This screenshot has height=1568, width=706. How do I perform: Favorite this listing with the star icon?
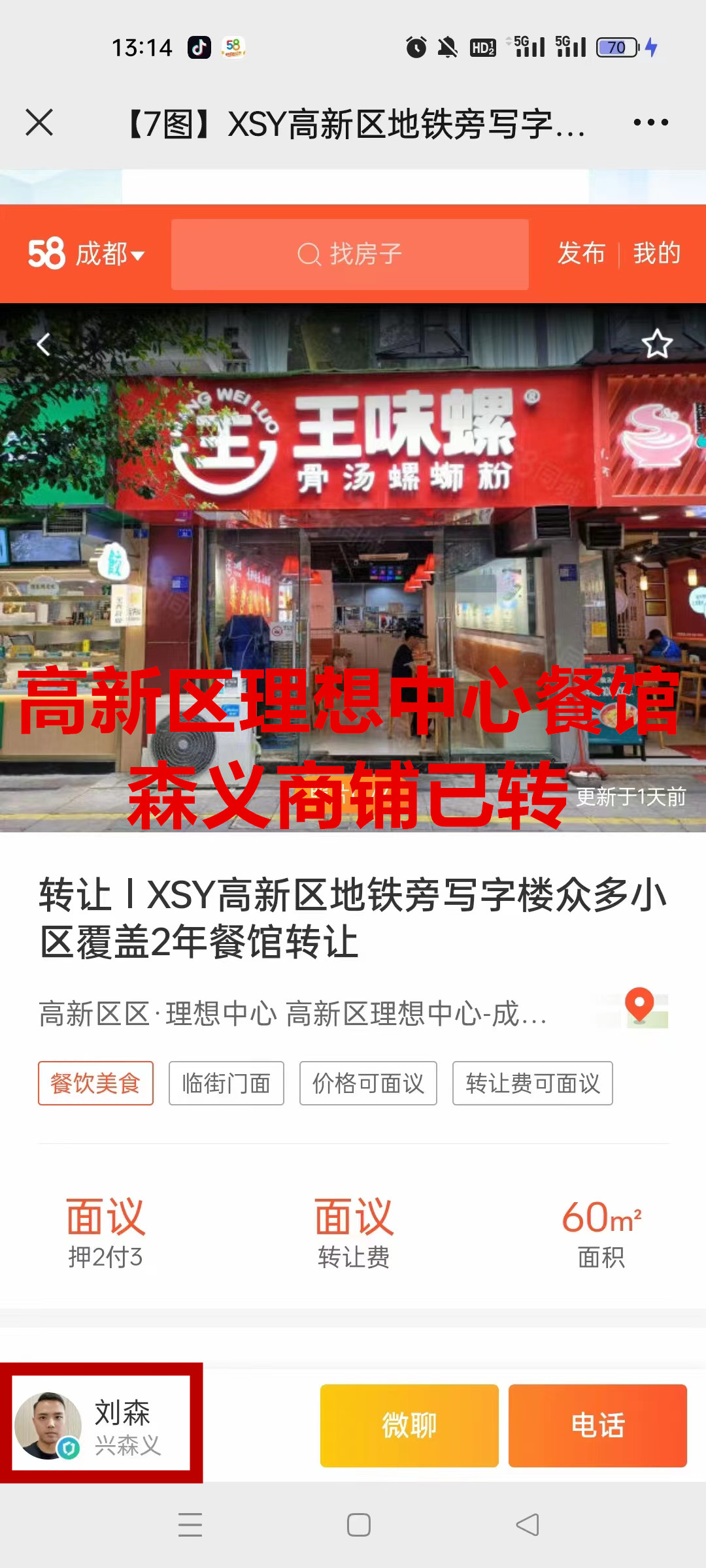(x=657, y=344)
